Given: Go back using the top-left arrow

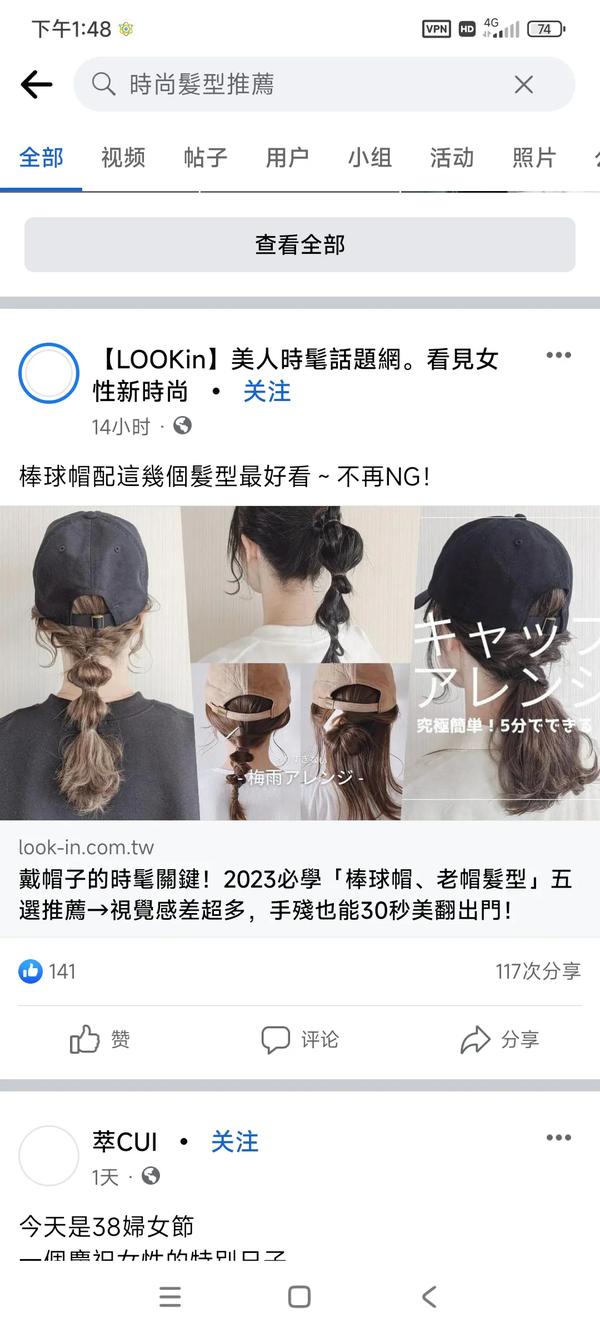Looking at the screenshot, I should pos(36,85).
